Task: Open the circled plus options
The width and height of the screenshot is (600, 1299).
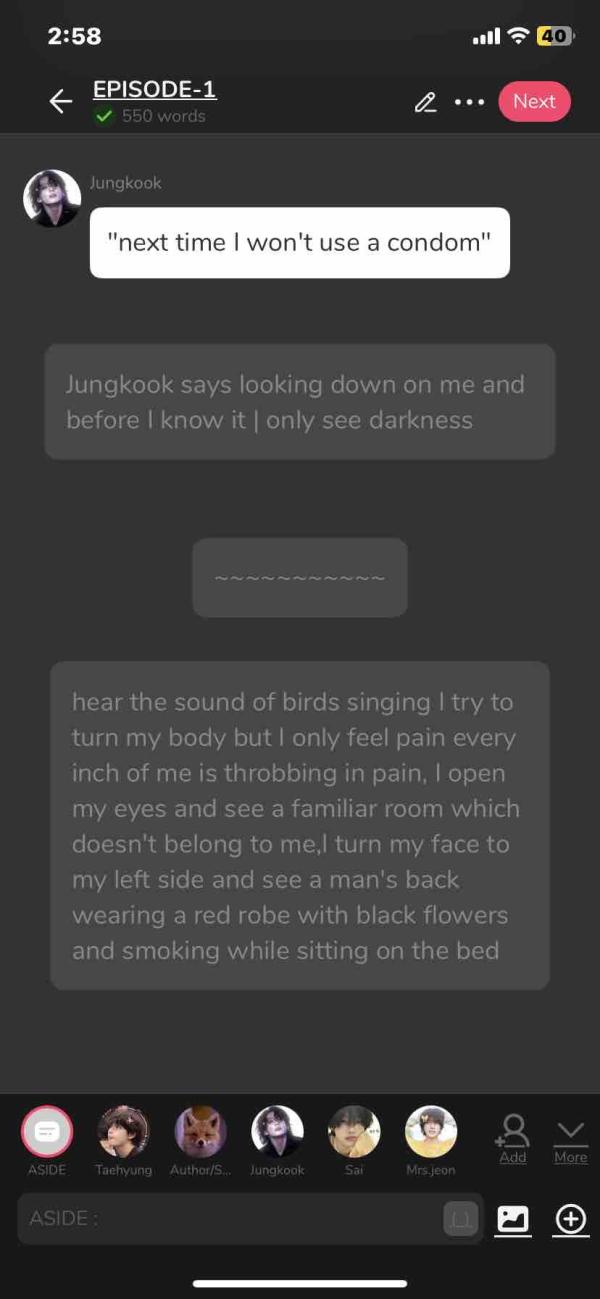Action: 571,1218
